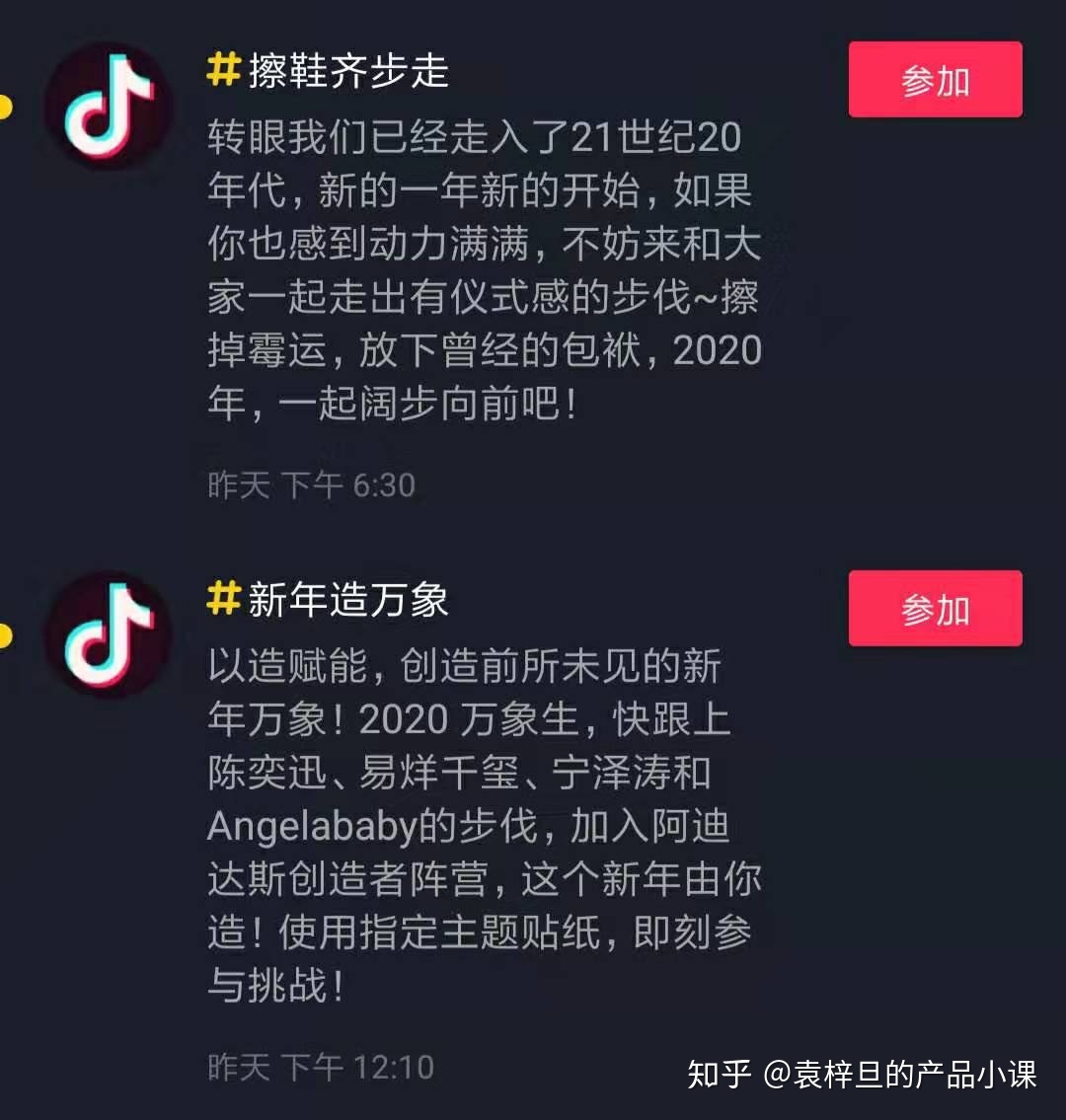This screenshot has width=1066, height=1120.
Task: Tap the avatar beside 擦鞋齐步走
Action: point(109,107)
